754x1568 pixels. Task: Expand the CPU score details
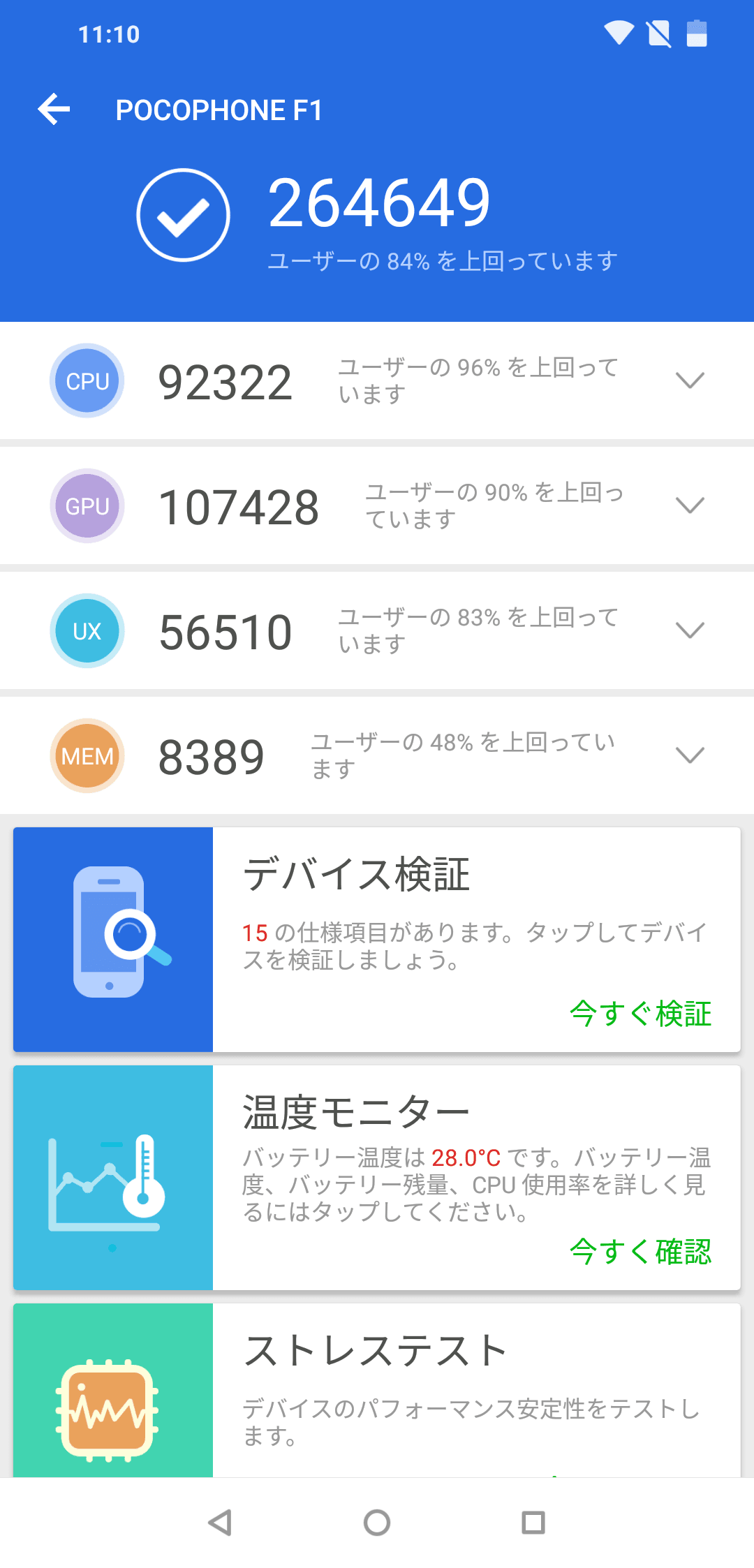690,380
